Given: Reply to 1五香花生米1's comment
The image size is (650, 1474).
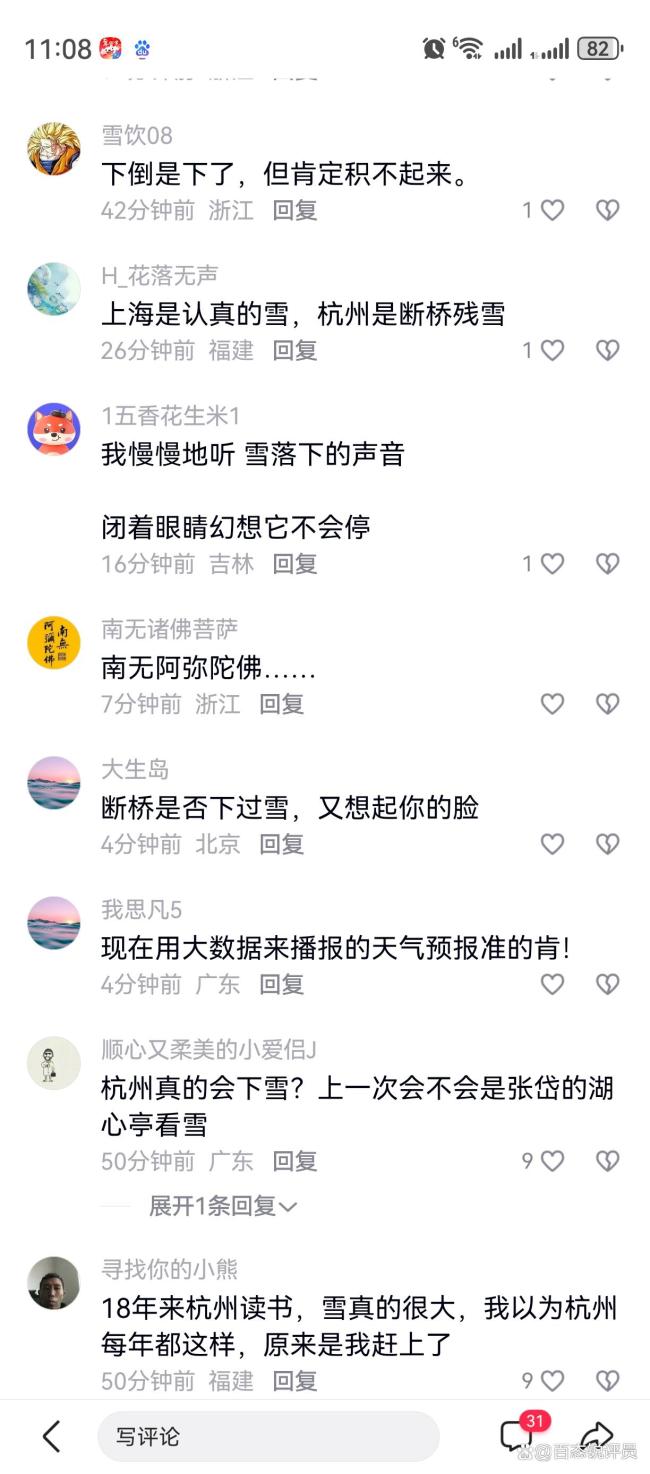Looking at the screenshot, I should coord(295,564).
